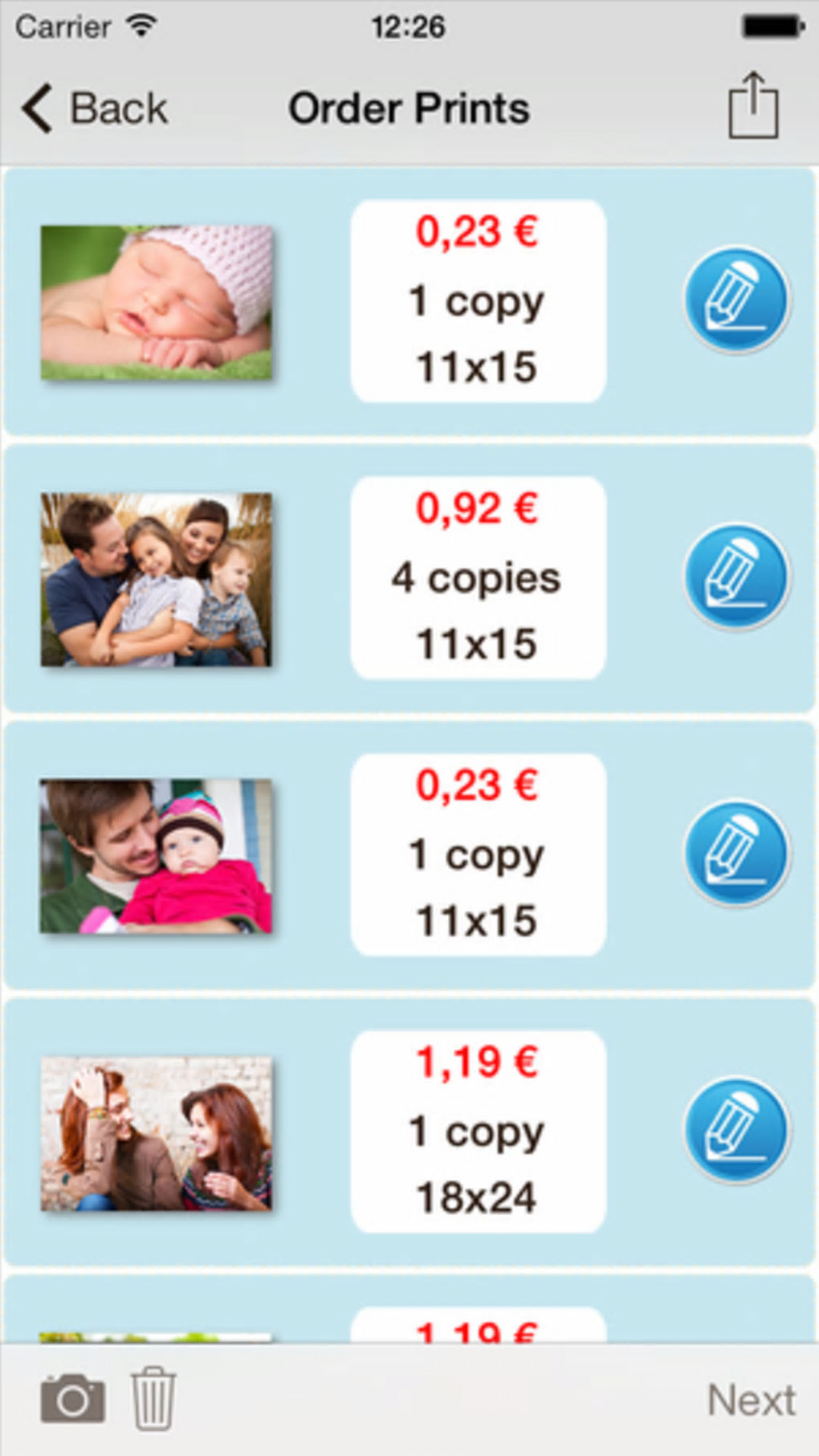Viewport: 819px width, 1456px height.
Task: Edit the 18x24 photo print options
Action: point(736,1131)
